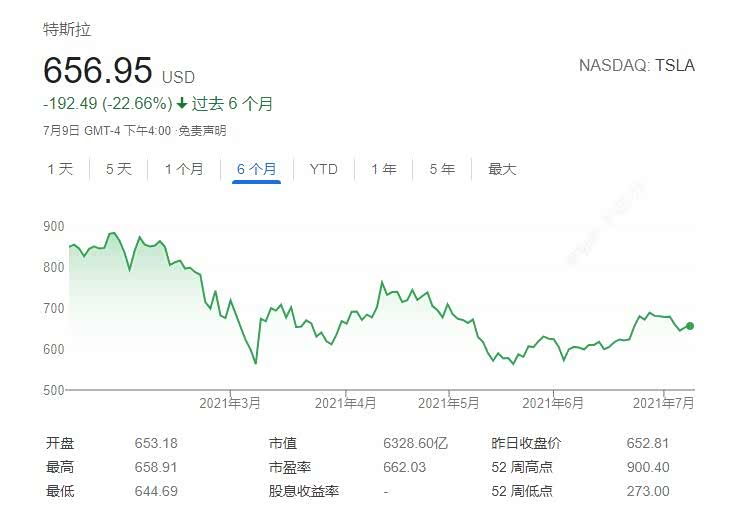Select the 5天 time range
Image resolution: width=744 pixels, height=520 pixels.
(x=119, y=169)
